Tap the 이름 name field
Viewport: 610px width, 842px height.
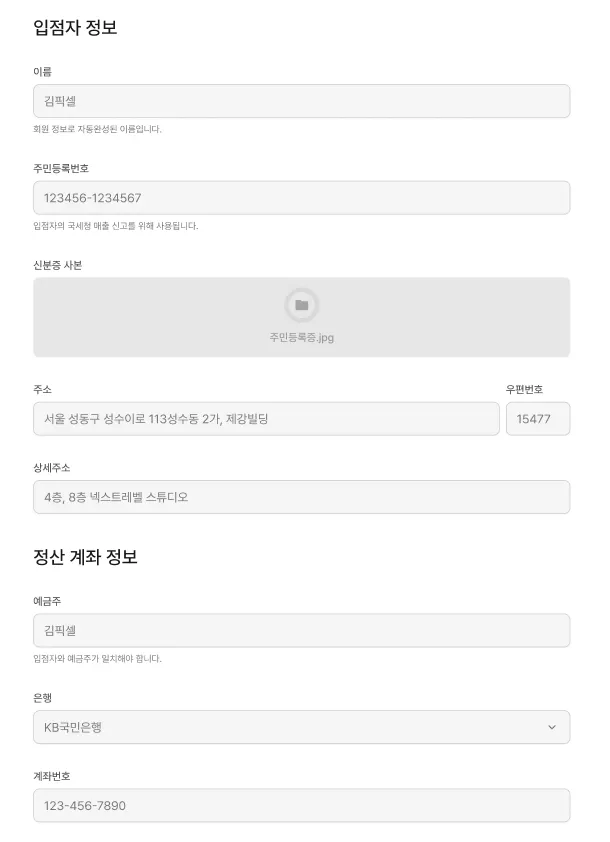[x=301, y=101]
